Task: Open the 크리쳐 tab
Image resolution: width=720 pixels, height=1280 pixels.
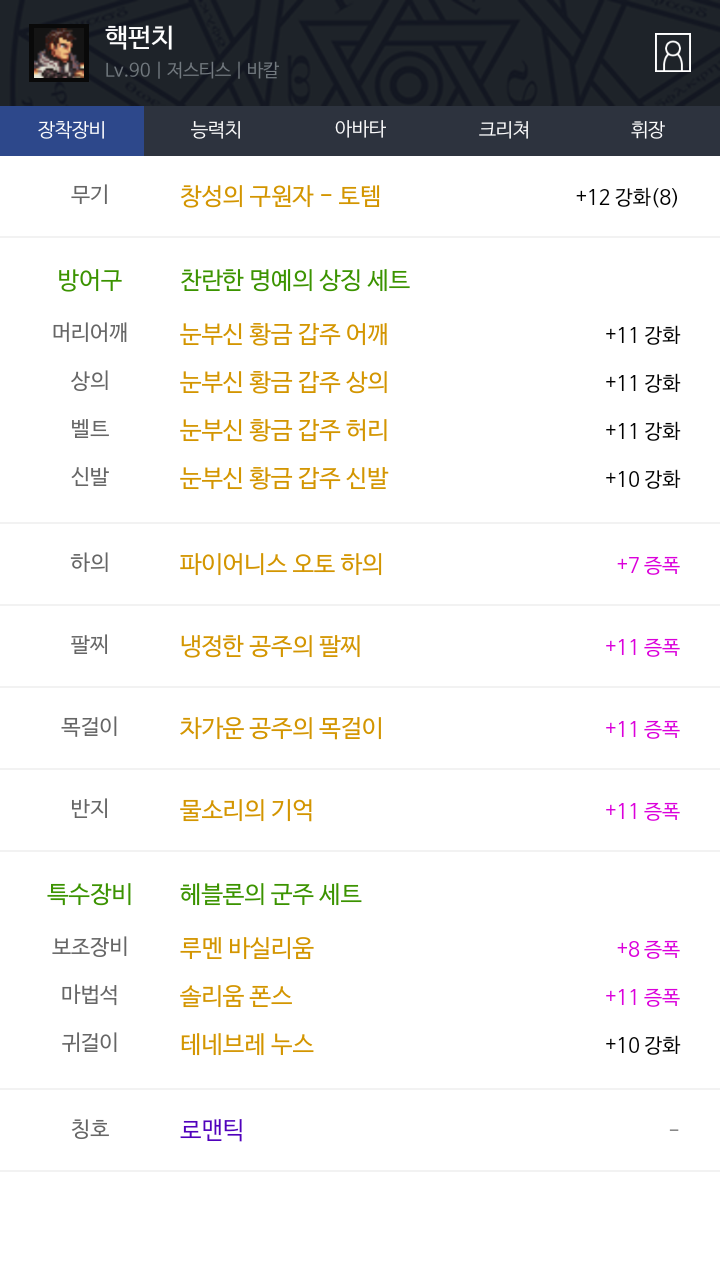Action: pyautogui.click(x=504, y=130)
